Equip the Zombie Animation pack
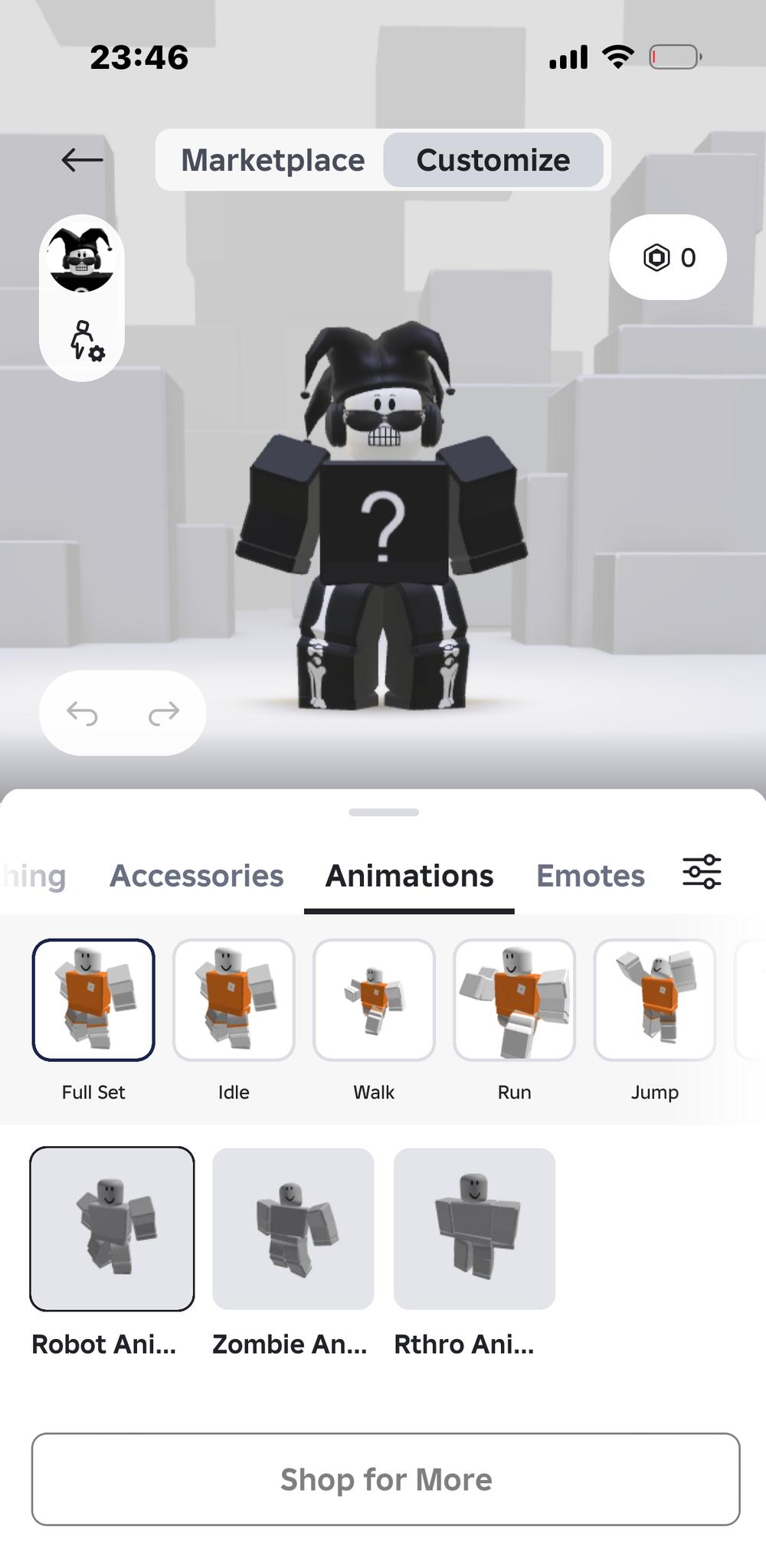This screenshot has width=766, height=1568. 293,1229
